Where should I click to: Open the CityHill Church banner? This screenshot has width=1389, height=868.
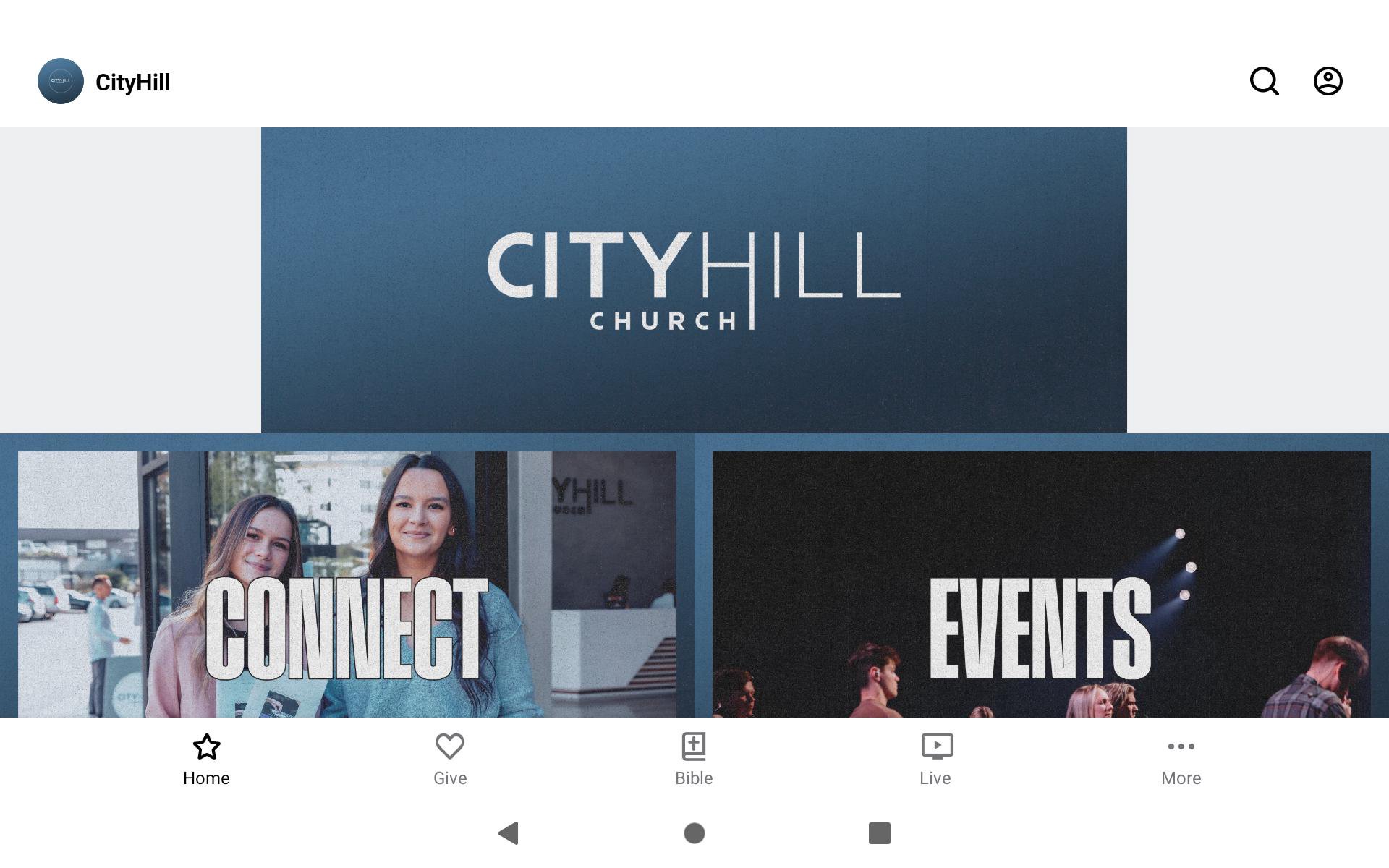693,280
